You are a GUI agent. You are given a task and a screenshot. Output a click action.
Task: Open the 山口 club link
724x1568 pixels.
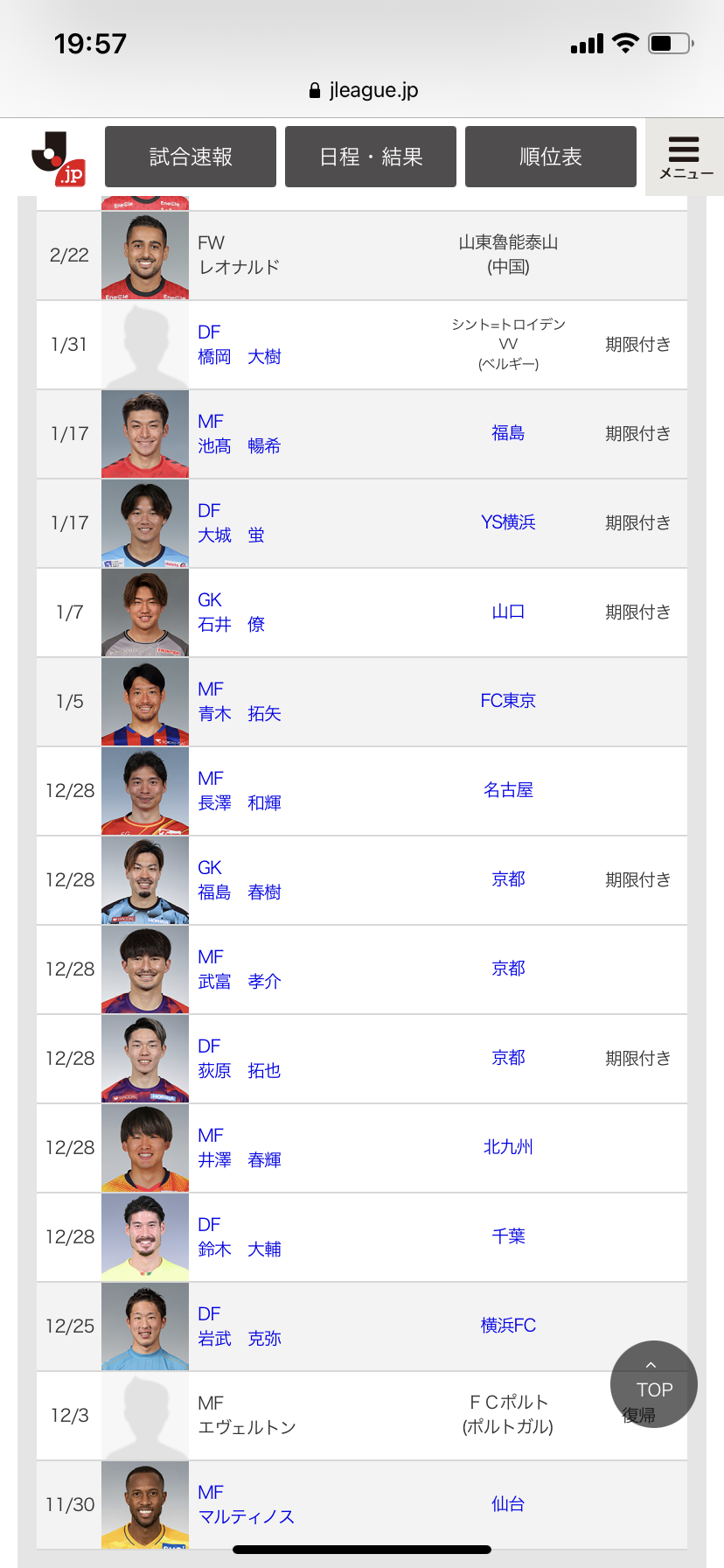point(508,612)
